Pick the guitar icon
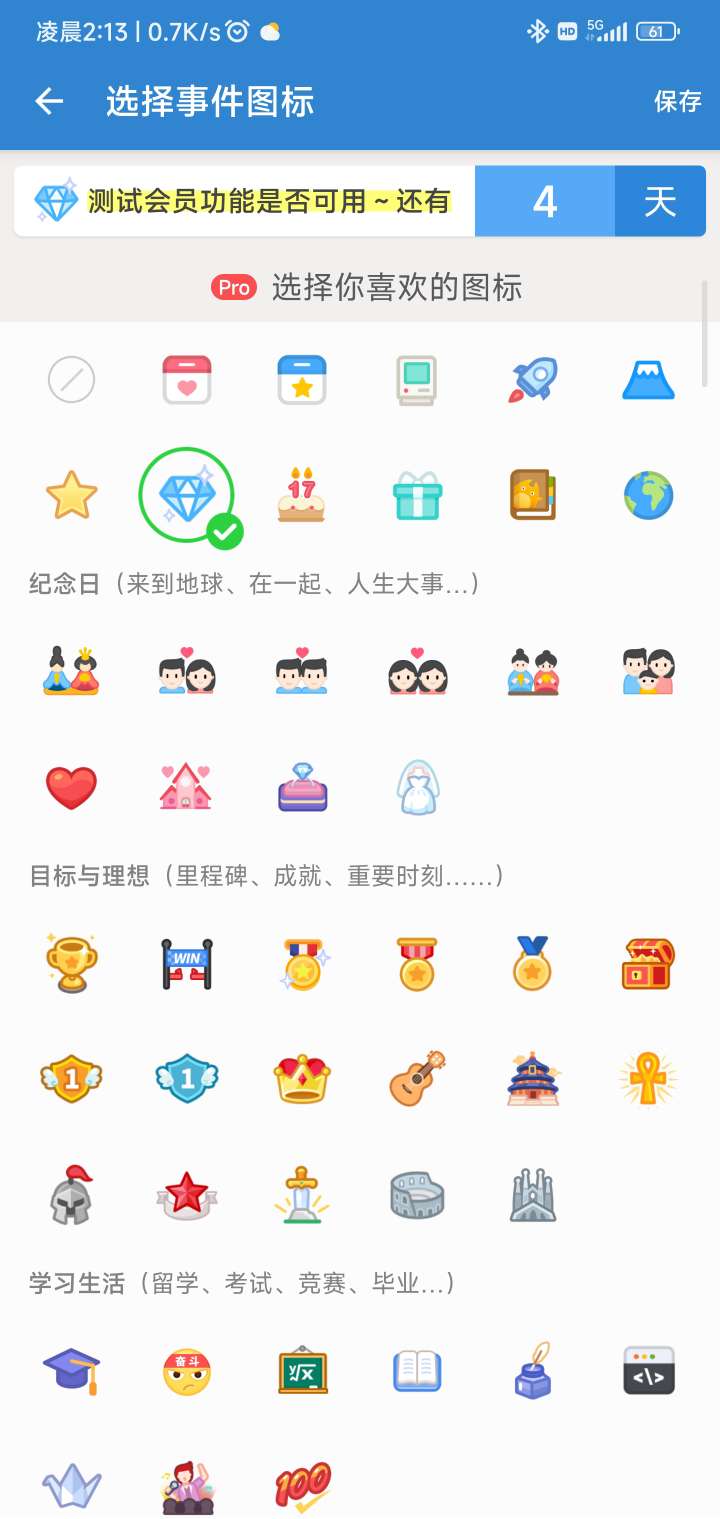 (x=417, y=1078)
